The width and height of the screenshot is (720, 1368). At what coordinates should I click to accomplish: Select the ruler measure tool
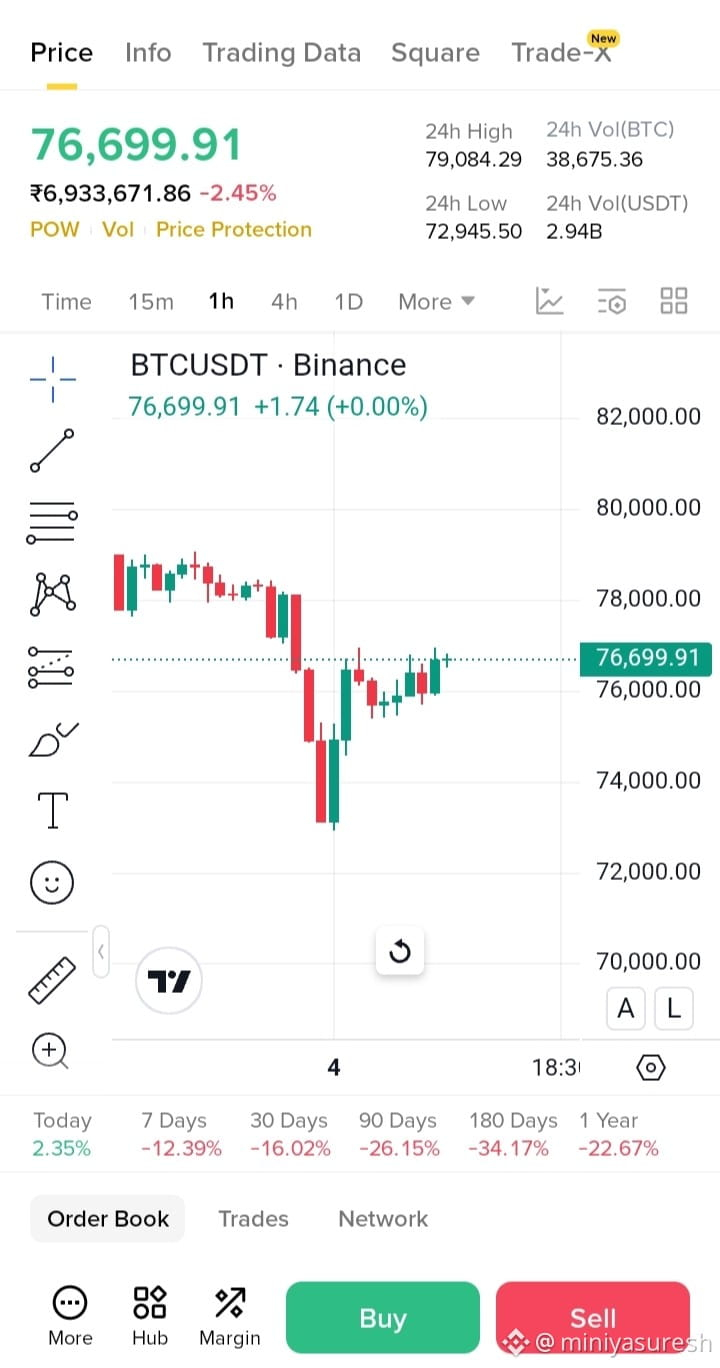pyautogui.click(x=52, y=980)
